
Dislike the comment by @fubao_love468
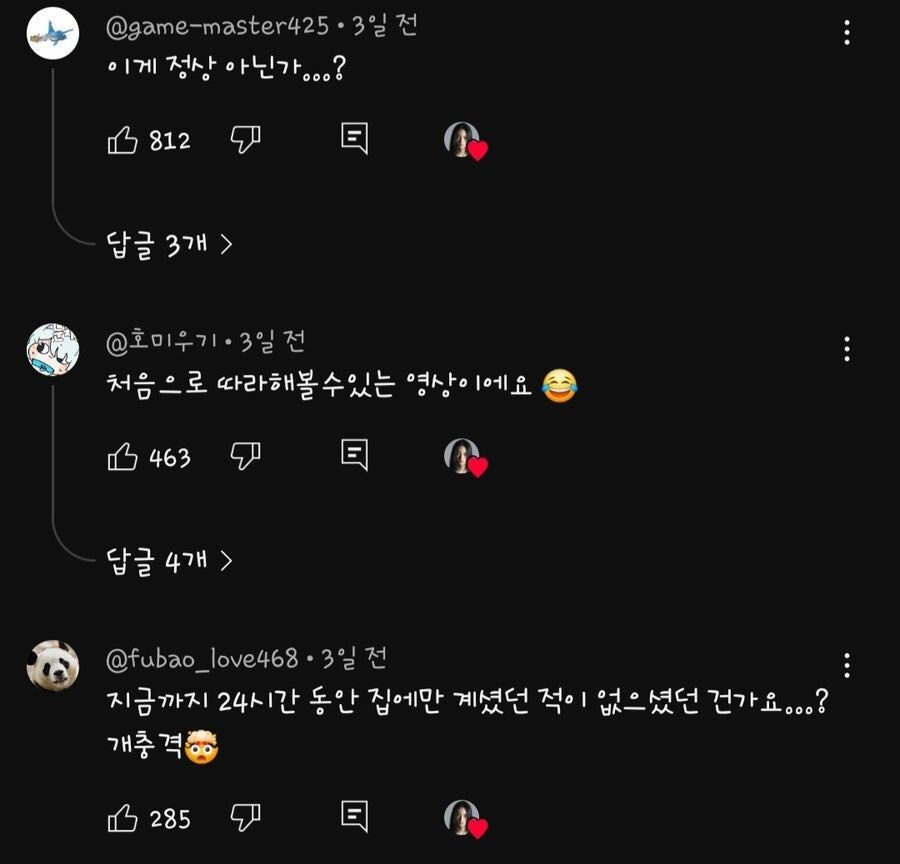point(246,818)
